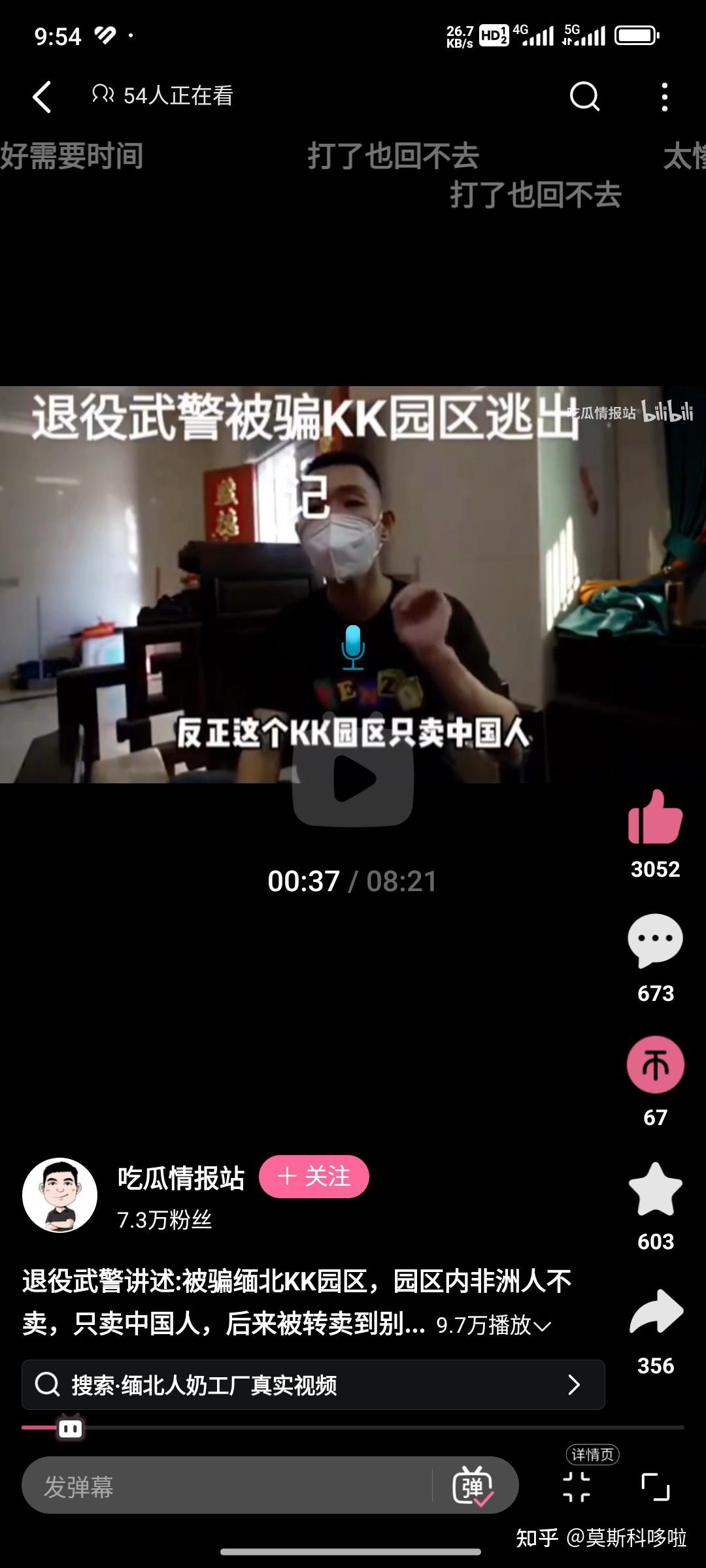Open the comments with 673 replies
Viewport: 706px width, 1568px height.
pyautogui.click(x=655, y=941)
